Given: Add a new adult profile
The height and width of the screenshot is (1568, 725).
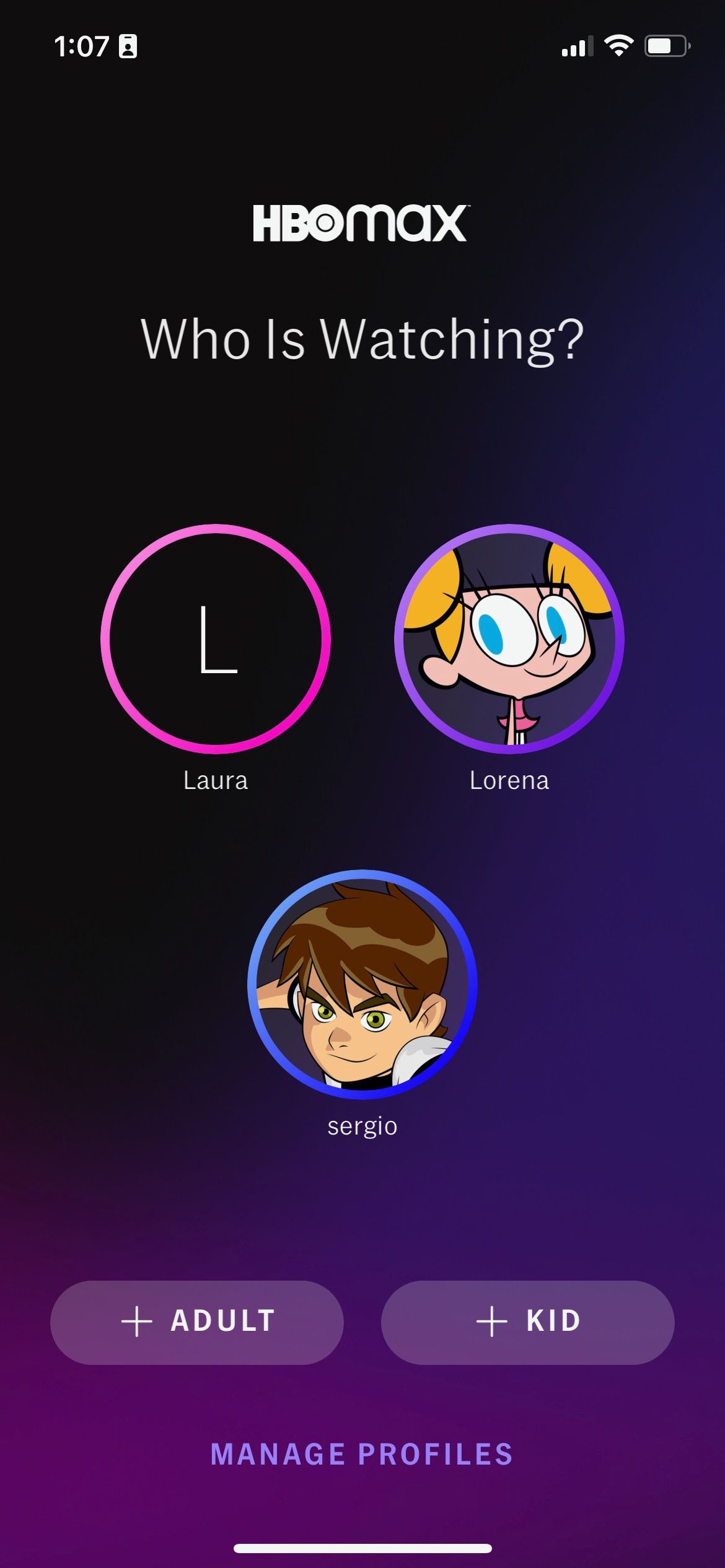Looking at the screenshot, I should point(197,1321).
